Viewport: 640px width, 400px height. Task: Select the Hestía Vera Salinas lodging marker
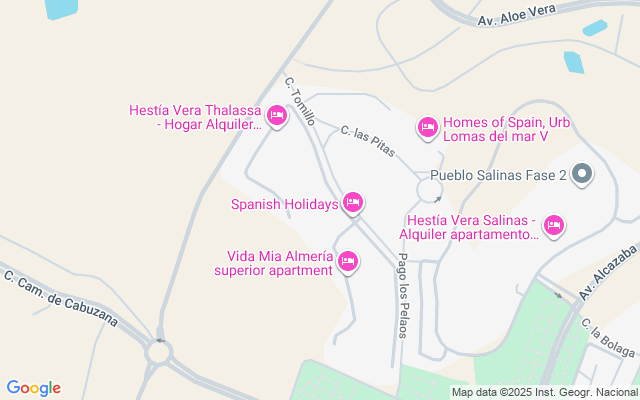coord(553,225)
